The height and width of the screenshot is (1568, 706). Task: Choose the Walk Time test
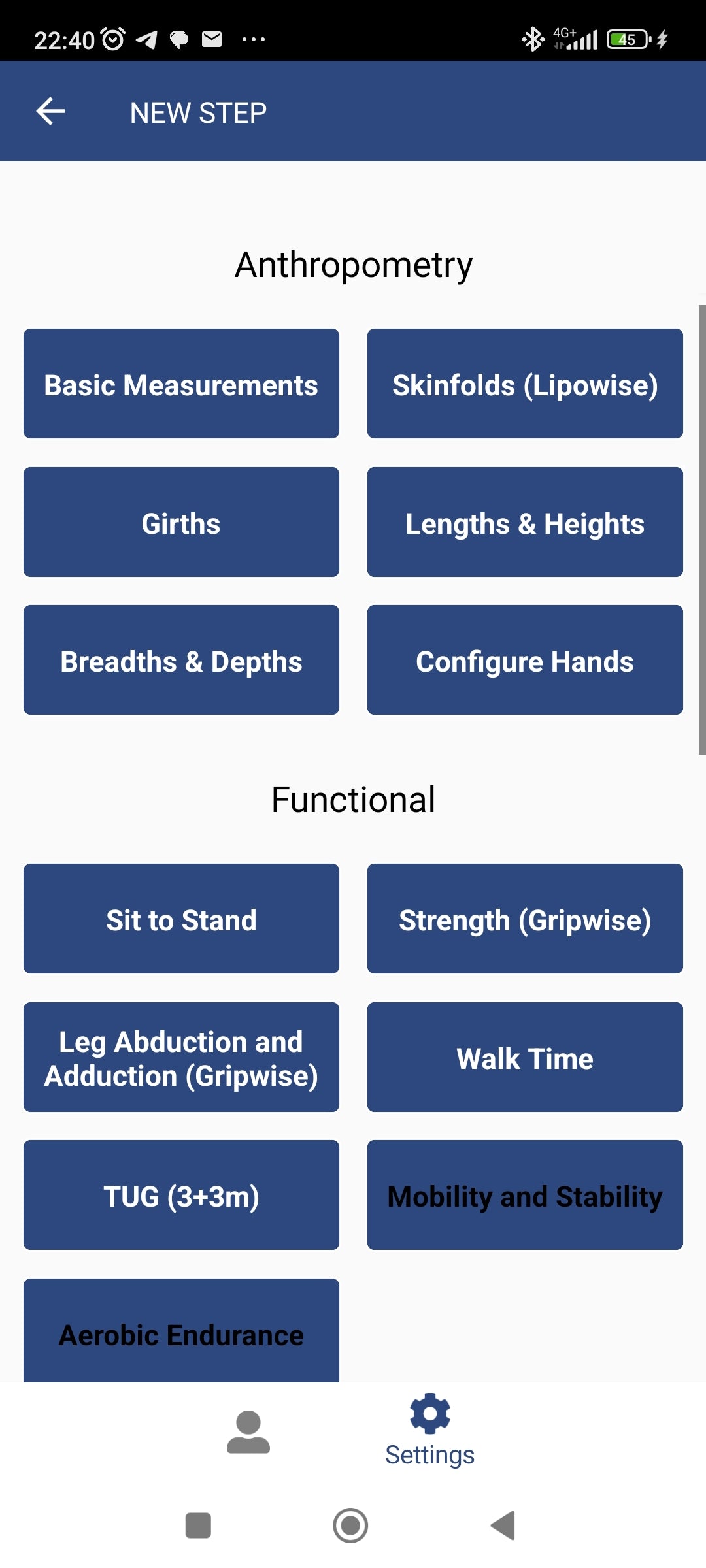[525, 1057]
